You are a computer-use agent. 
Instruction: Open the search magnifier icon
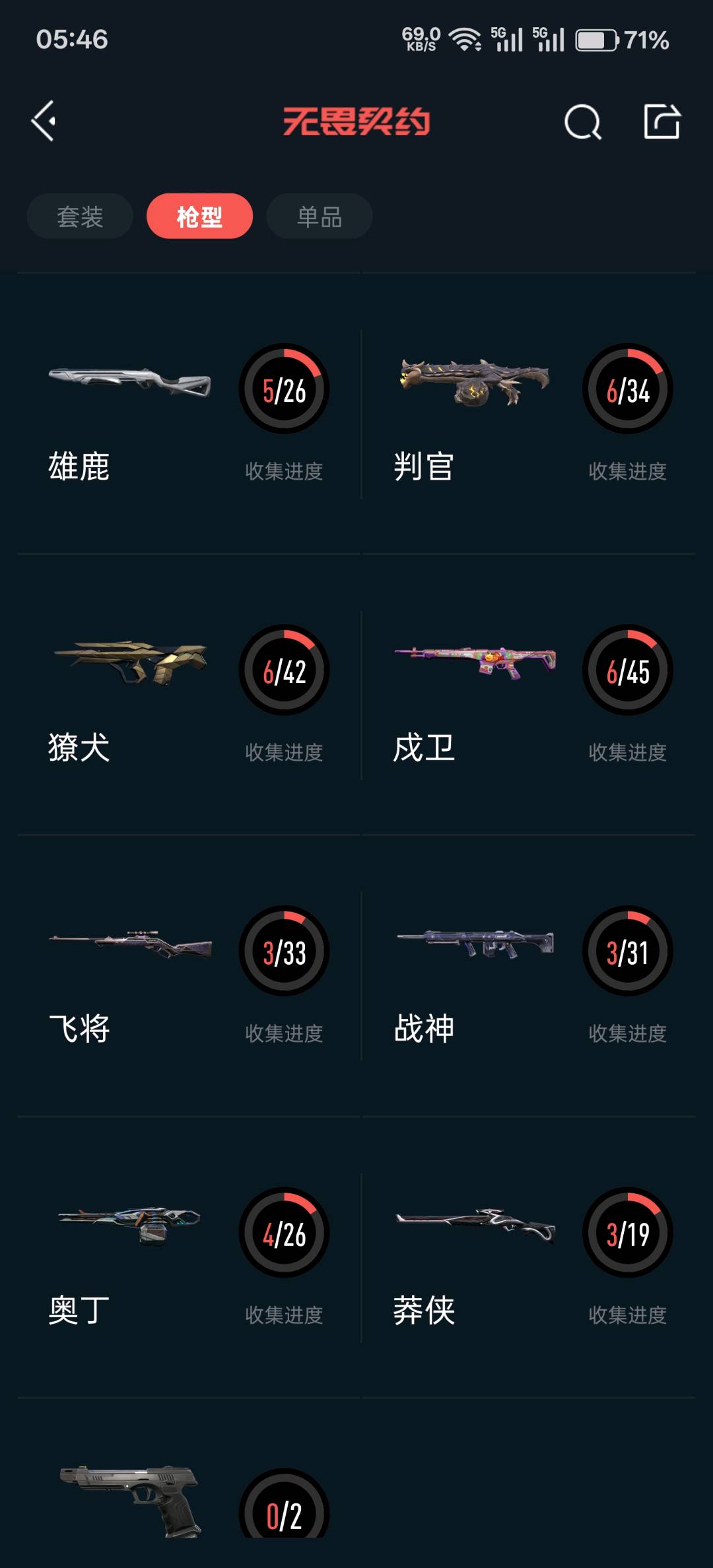click(582, 122)
